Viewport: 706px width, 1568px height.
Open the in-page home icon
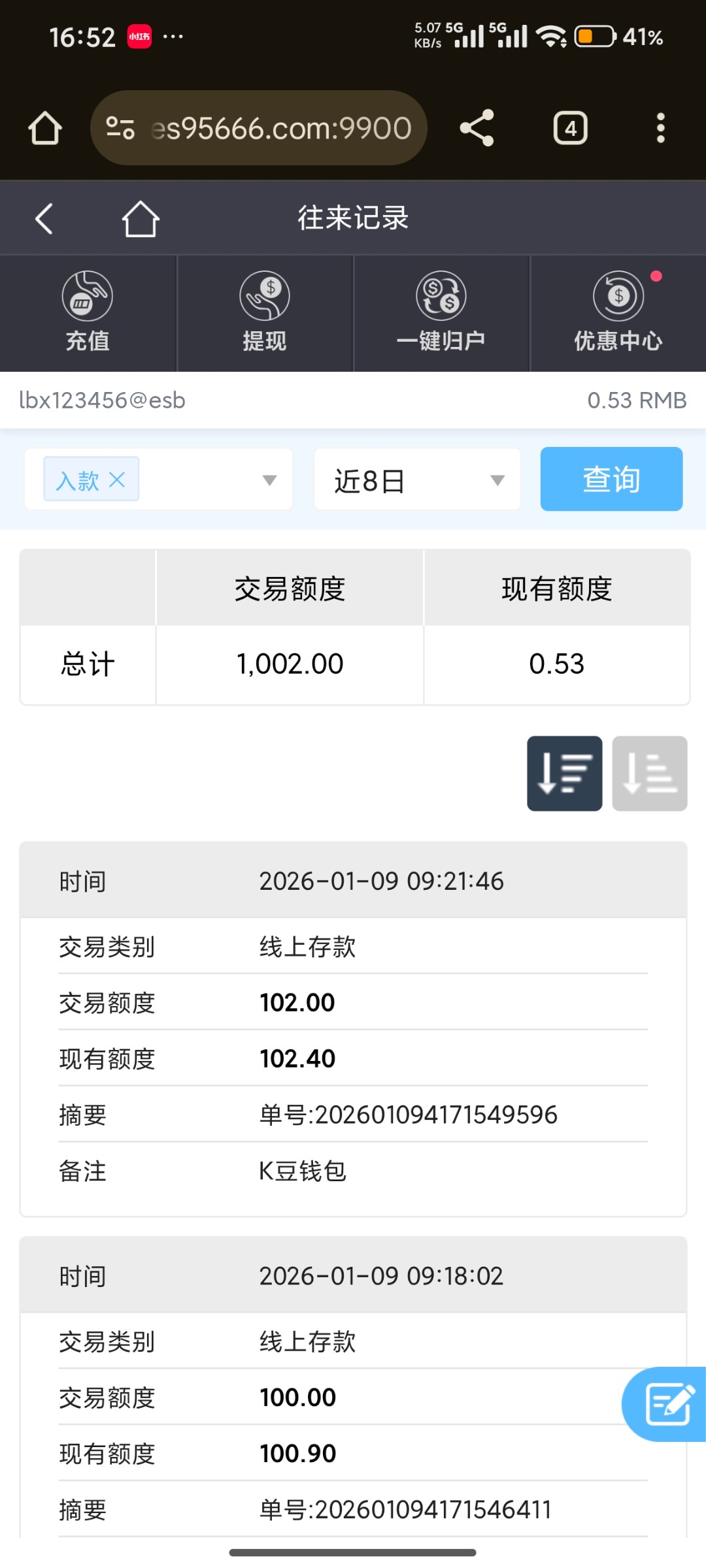coord(141,218)
